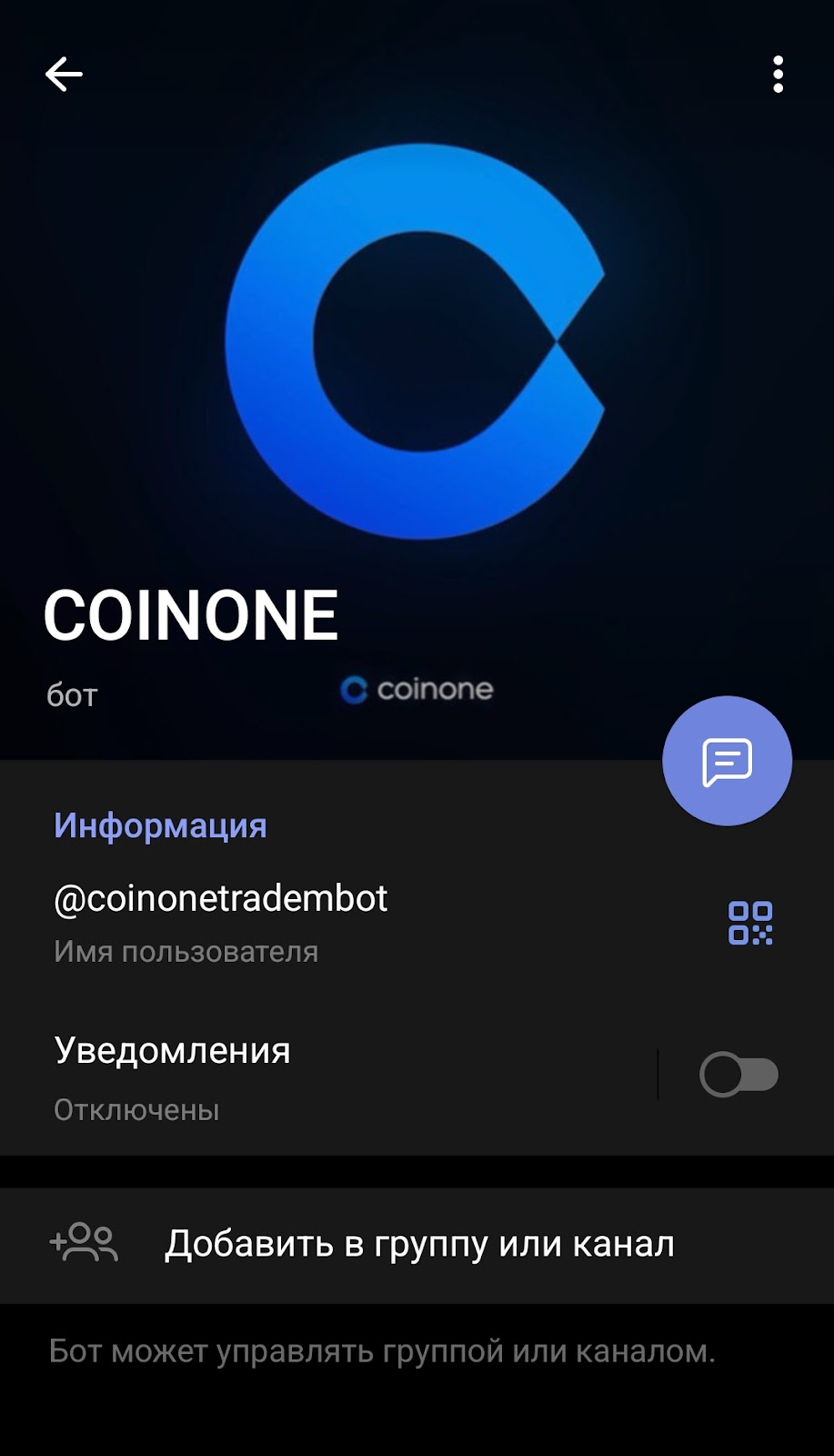834x1456 pixels.
Task: Enable notifications with the switch
Action: pos(739,1075)
